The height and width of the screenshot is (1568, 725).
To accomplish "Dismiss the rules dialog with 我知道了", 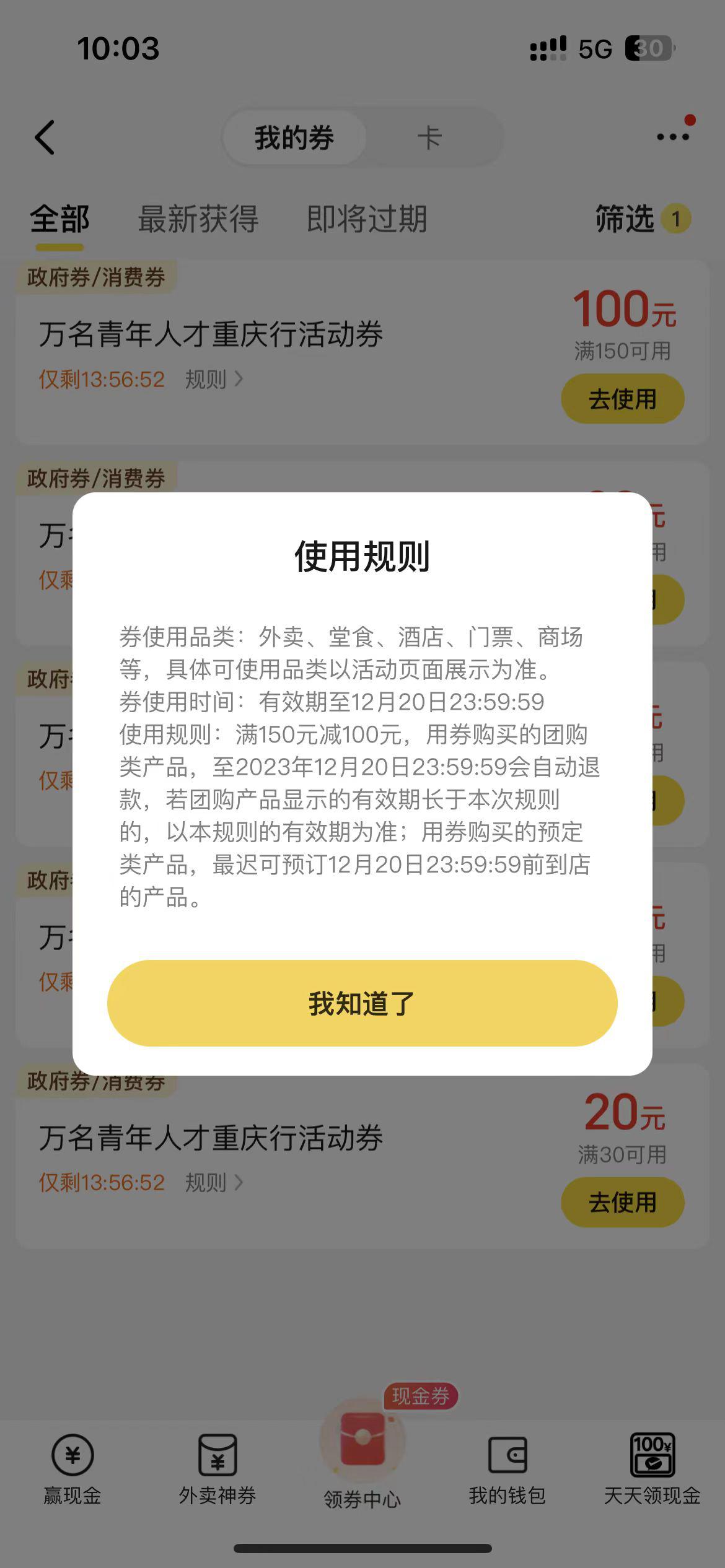I will pyautogui.click(x=362, y=1003).
